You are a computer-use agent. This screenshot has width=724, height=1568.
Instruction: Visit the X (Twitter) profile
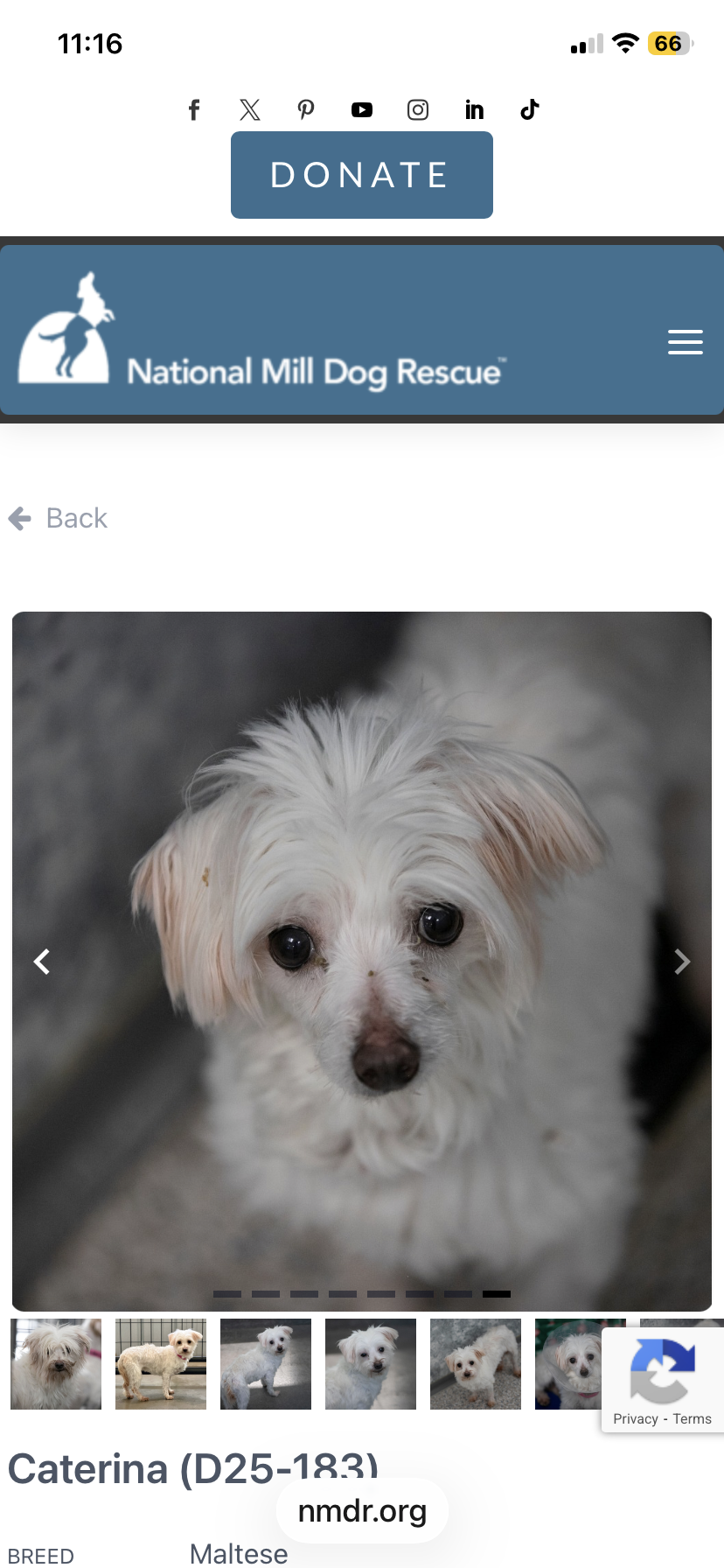pyautogui.click(x=250, y=109)
